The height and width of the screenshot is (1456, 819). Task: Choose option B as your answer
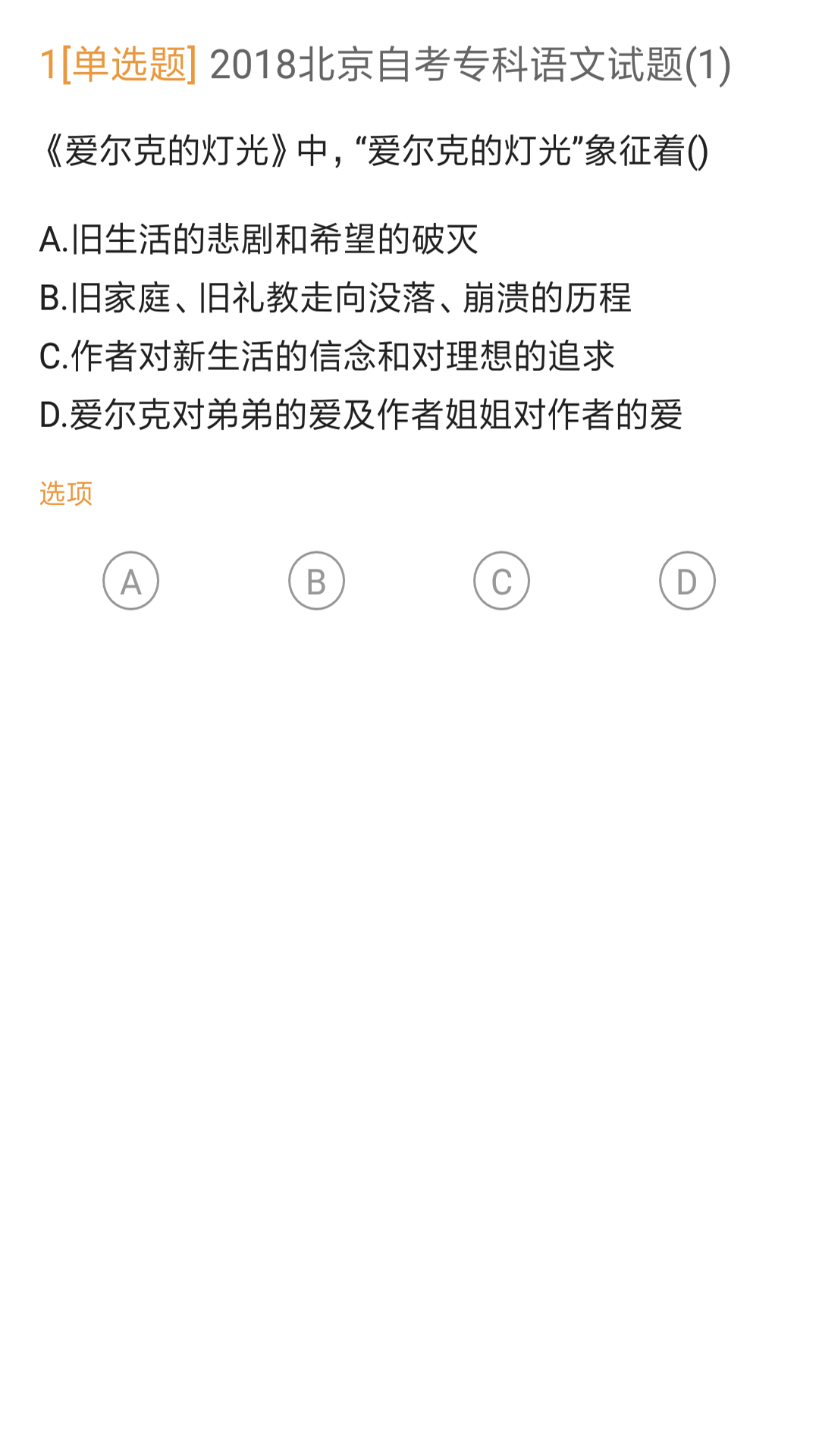pos(316,581)
